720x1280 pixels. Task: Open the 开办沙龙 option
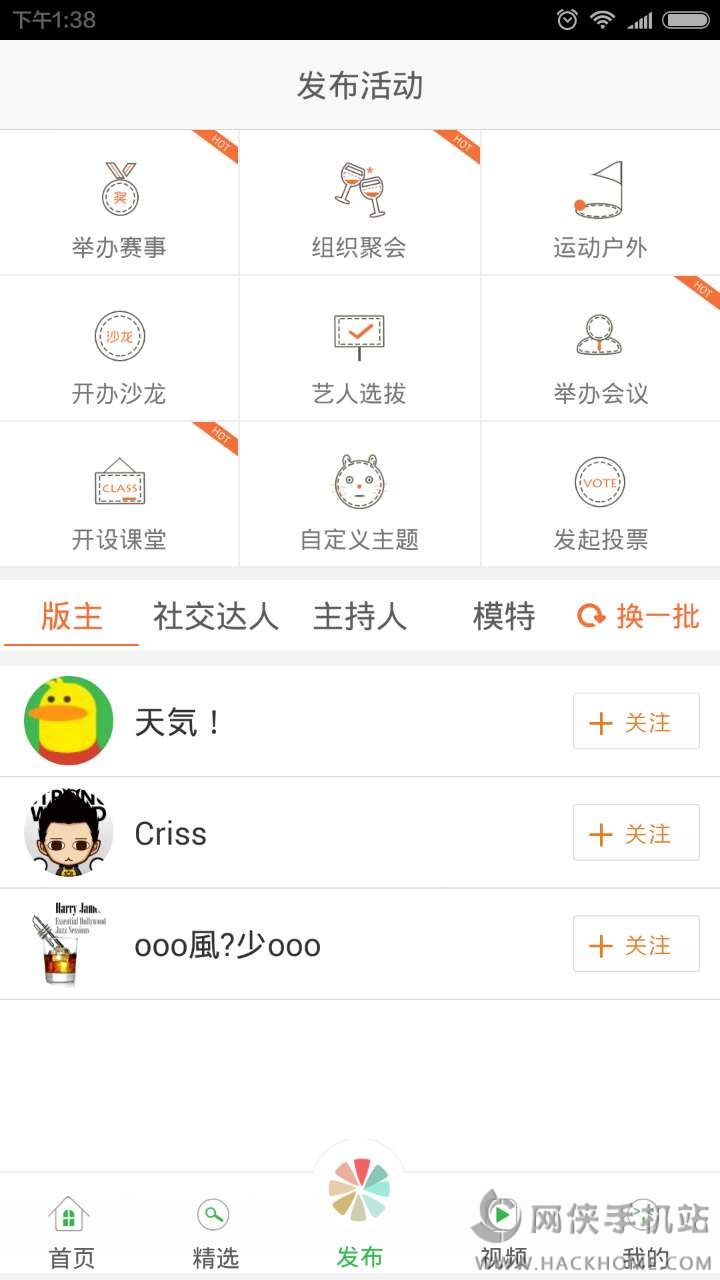pyautogui.click(x=119, y=351)
